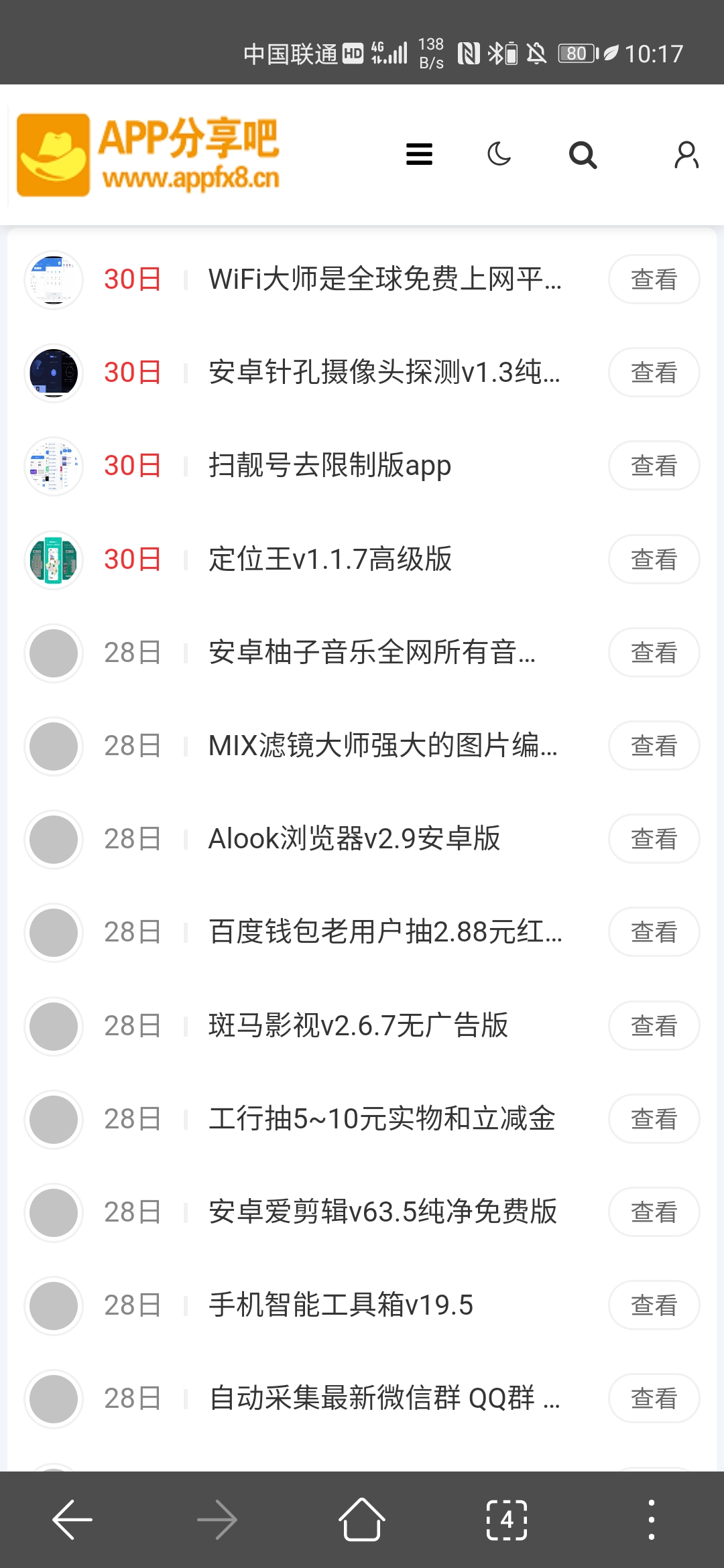
Task: Open the 定位王v1.1.7高级版 article
Action: [330, 559]
